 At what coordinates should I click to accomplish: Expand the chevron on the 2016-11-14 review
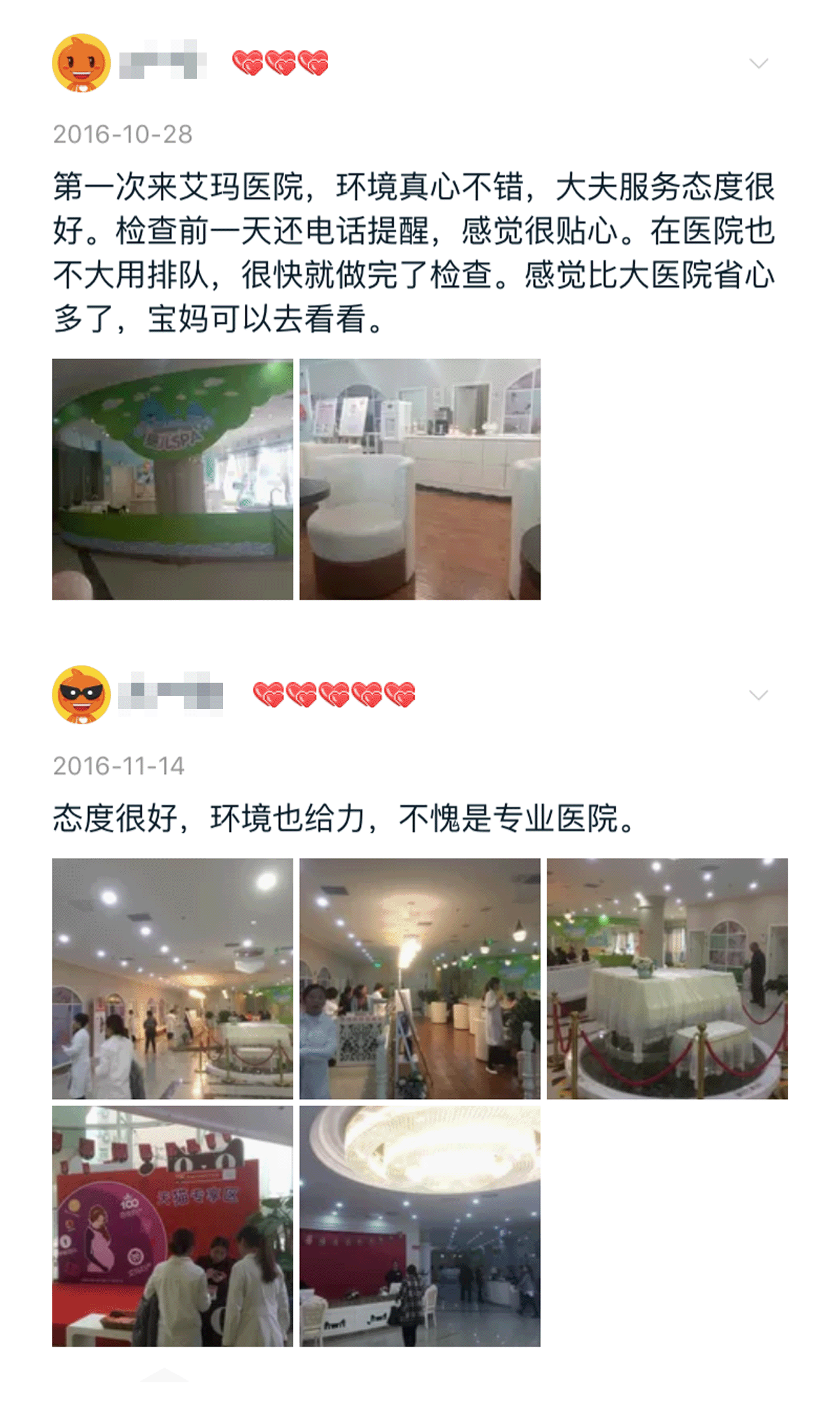point(758,695)
